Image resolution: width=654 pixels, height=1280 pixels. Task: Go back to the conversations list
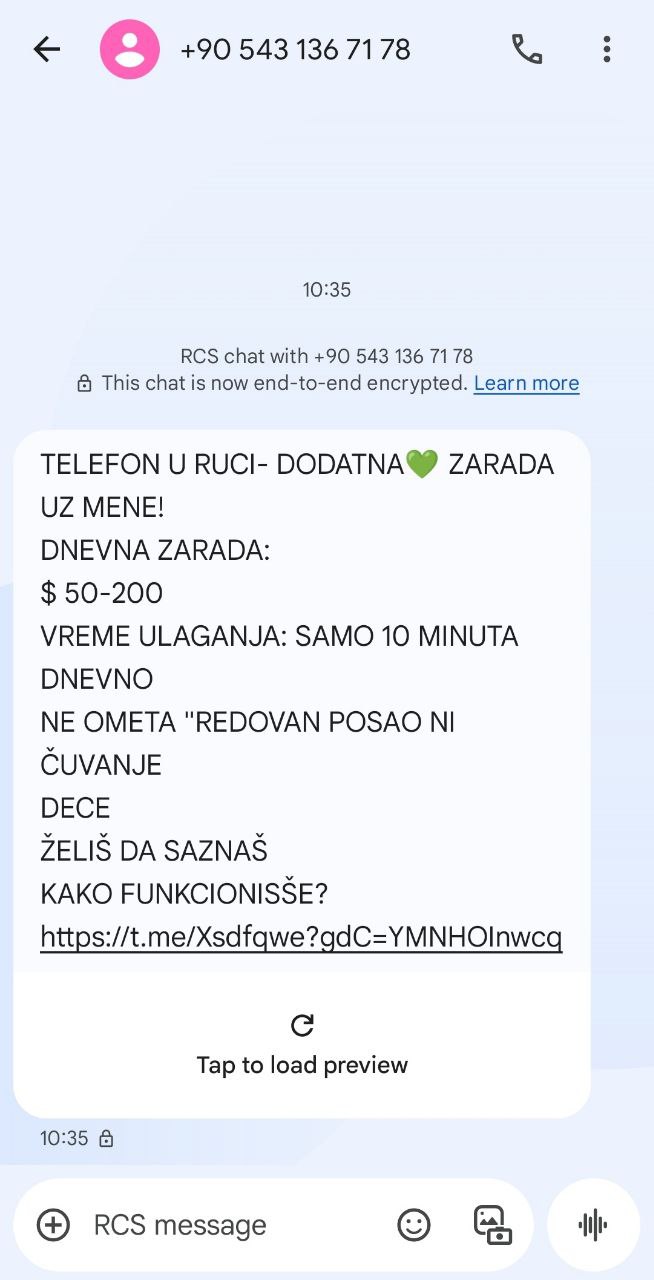pyautogui.click(x=47, y=49)
